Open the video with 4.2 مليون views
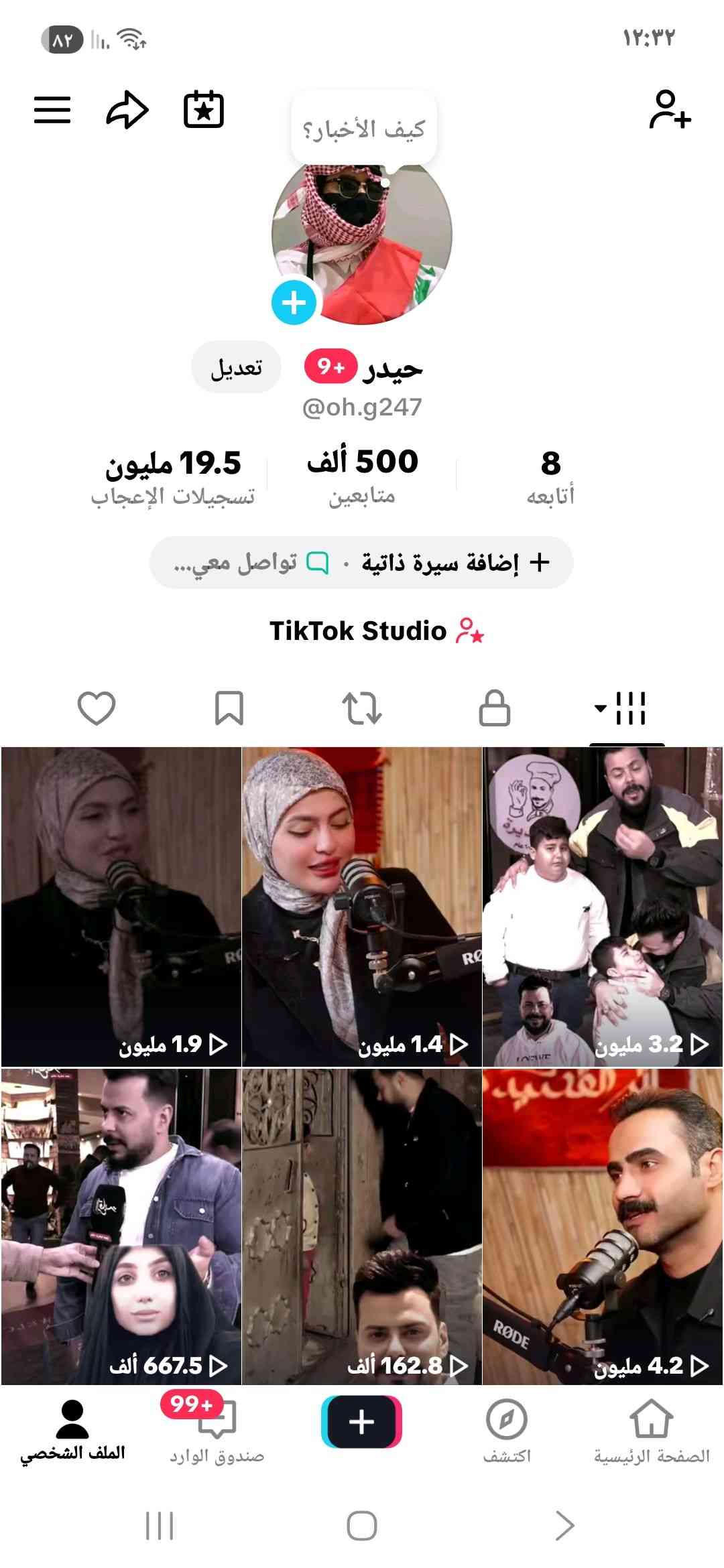This screenshot has width=724, height=1568. tap(602, 1226)
